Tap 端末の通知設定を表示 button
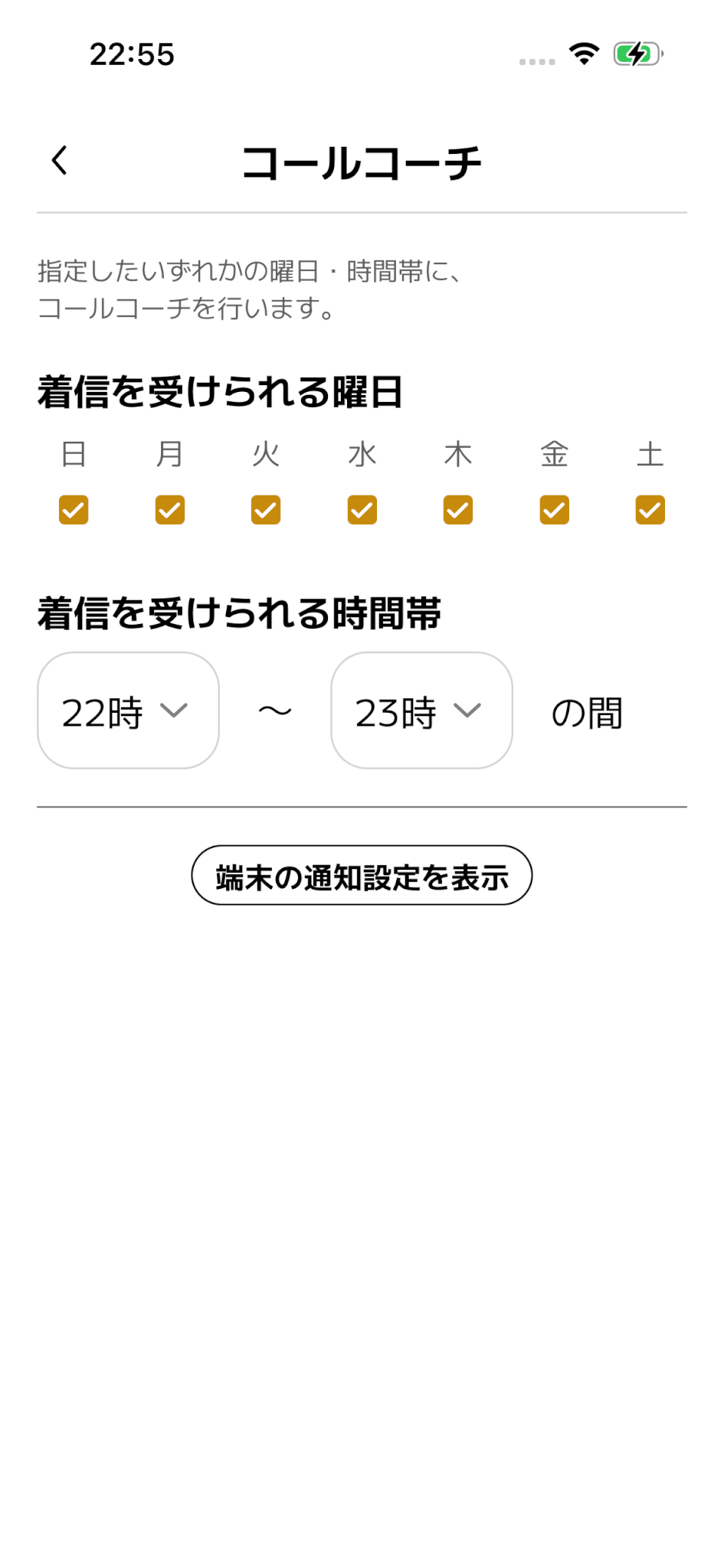The width and height of the screenshot is (724, 1568). tap(362, 875)
